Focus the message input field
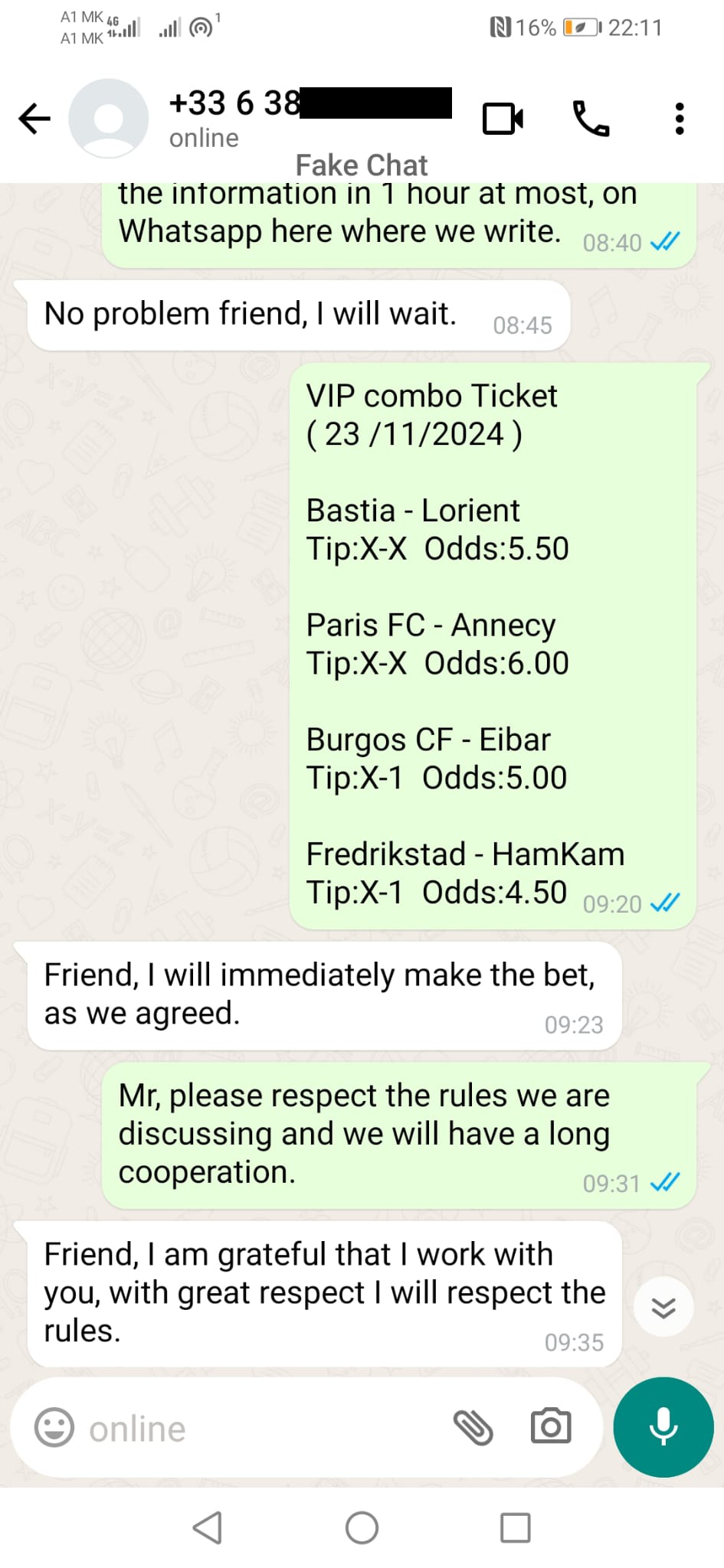Screen dimensions: 724x1568 (x=260, y=1429)
